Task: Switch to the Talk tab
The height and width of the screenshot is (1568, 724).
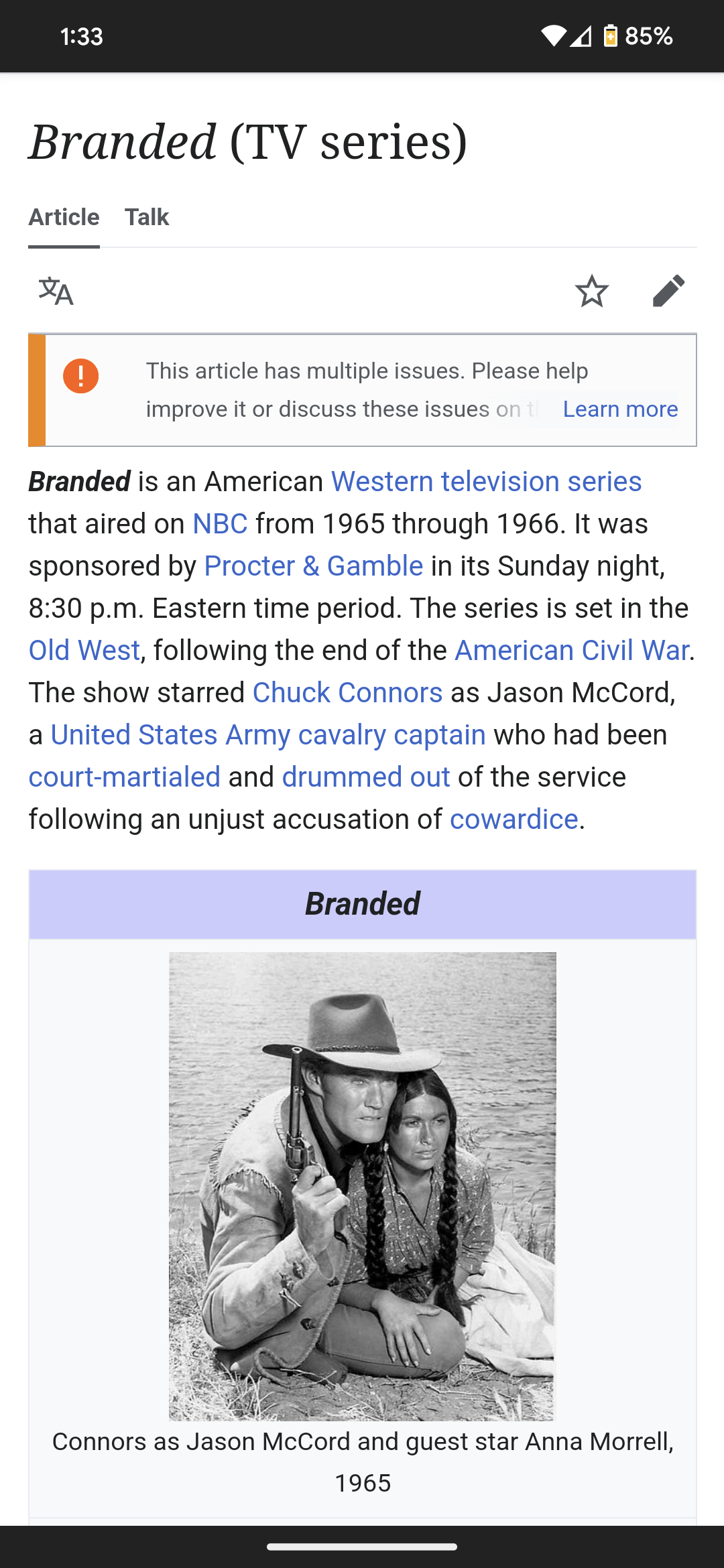Action: (x=147, y=217)
